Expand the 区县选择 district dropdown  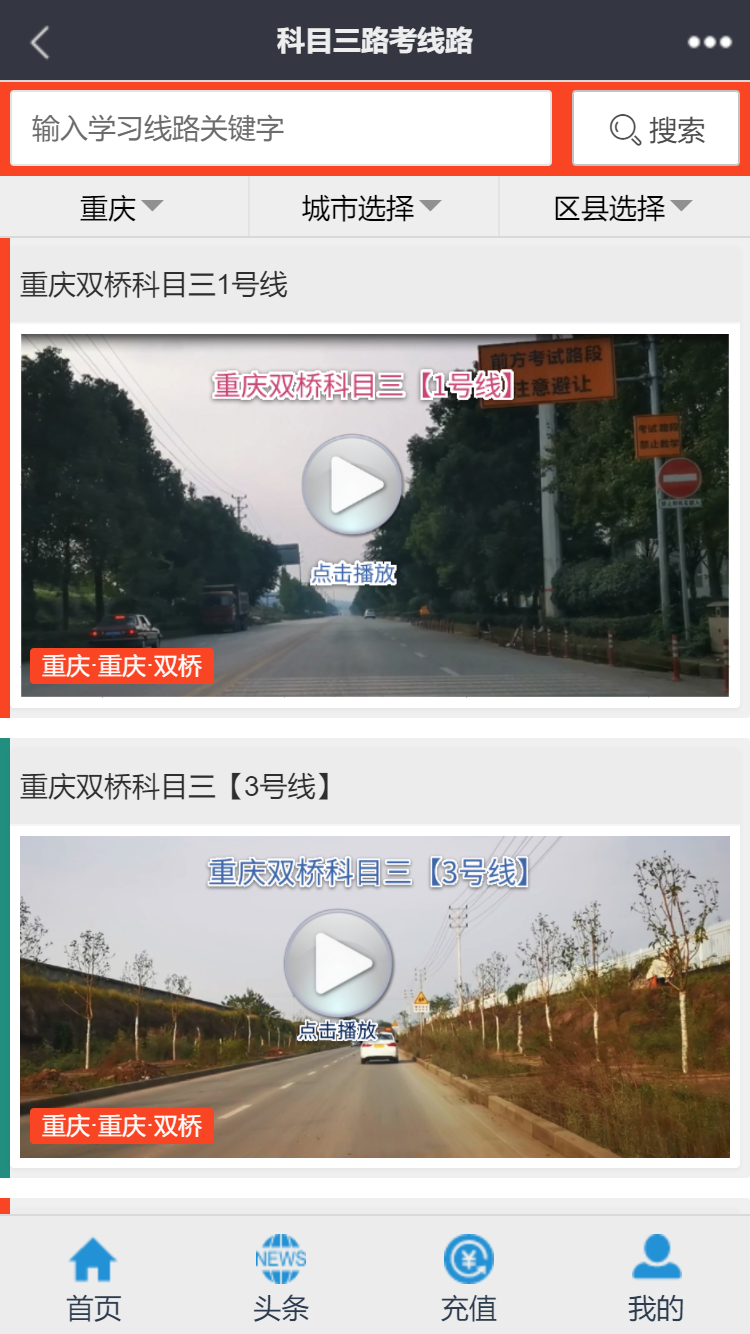click(x=623, y=208)
